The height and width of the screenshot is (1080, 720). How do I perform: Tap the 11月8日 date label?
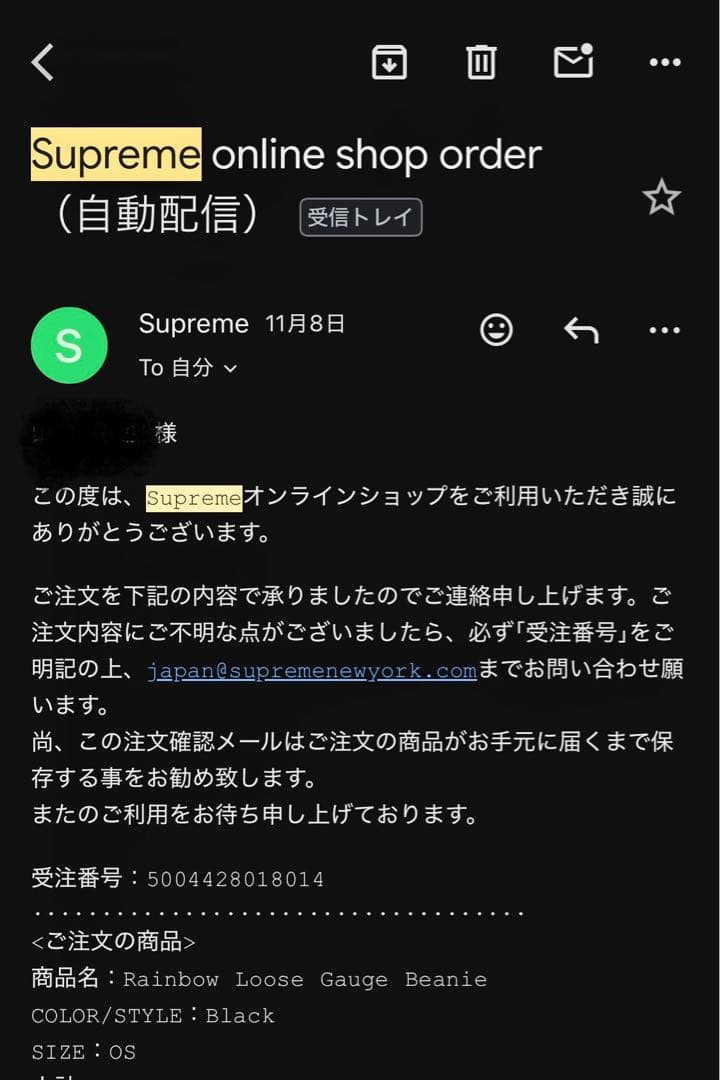point(305,323)
